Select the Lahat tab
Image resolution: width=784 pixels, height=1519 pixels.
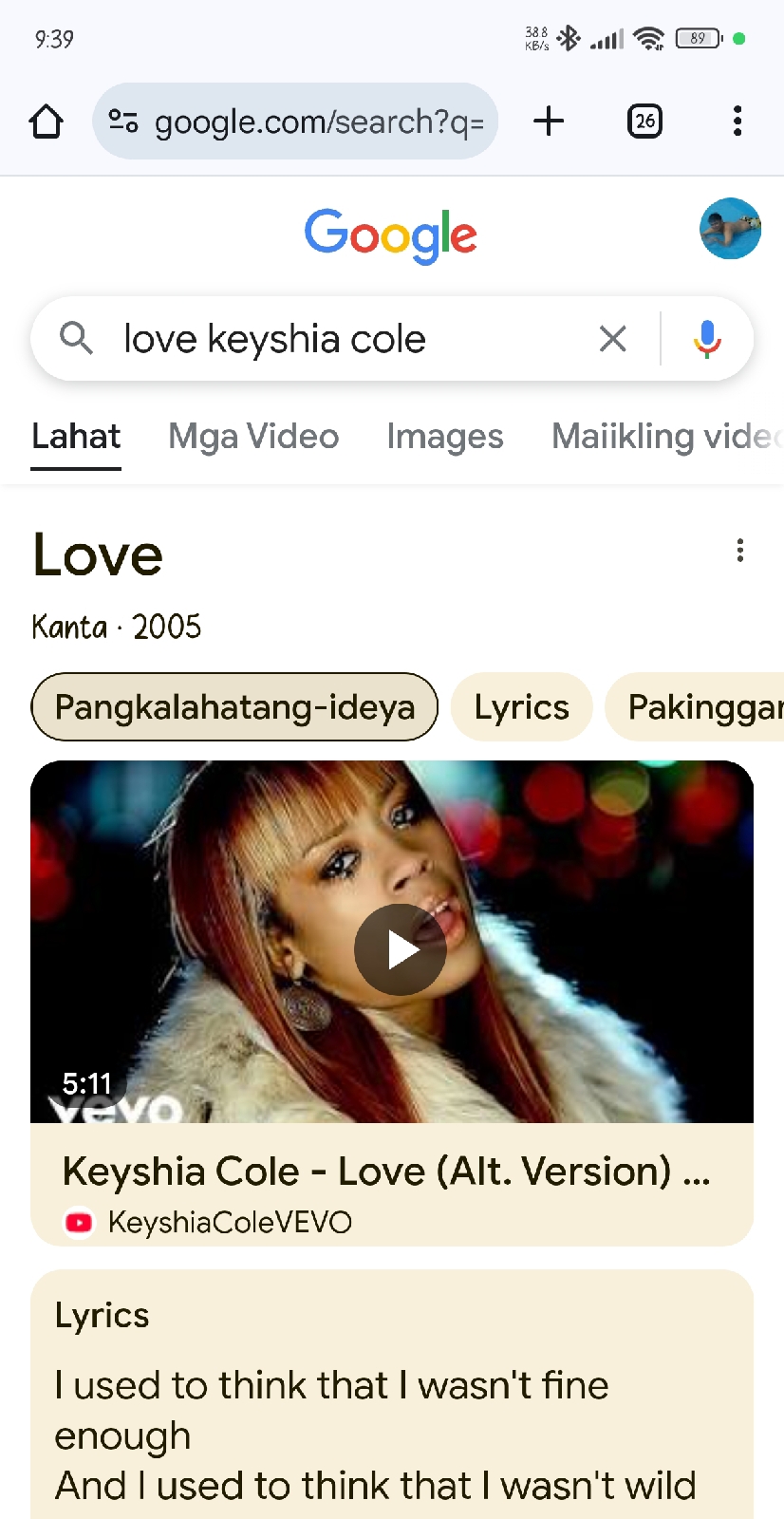tap(76, 437)
